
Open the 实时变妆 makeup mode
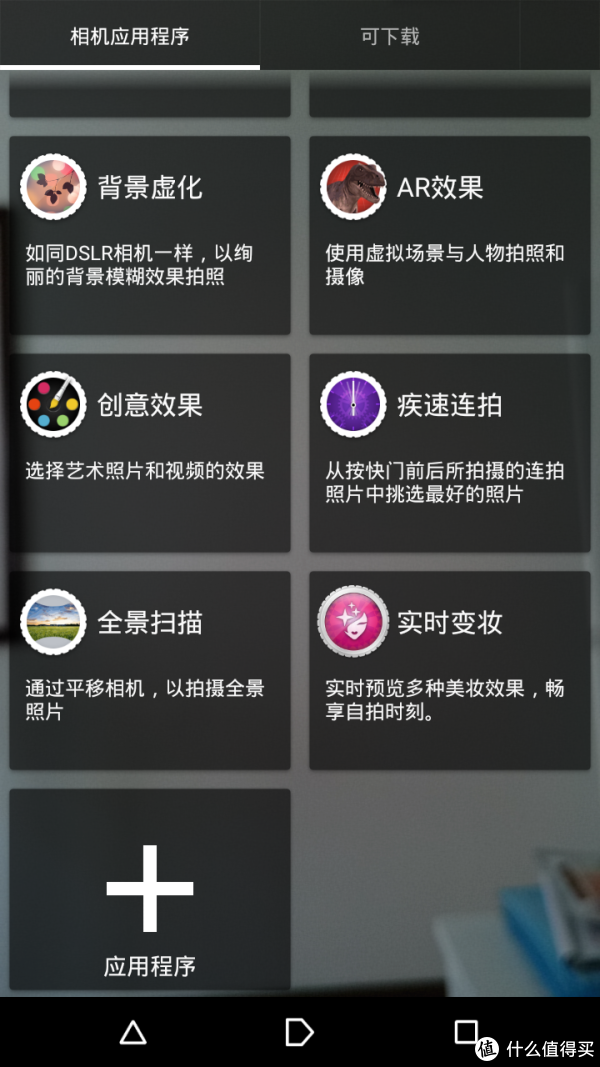click(449, 670)
